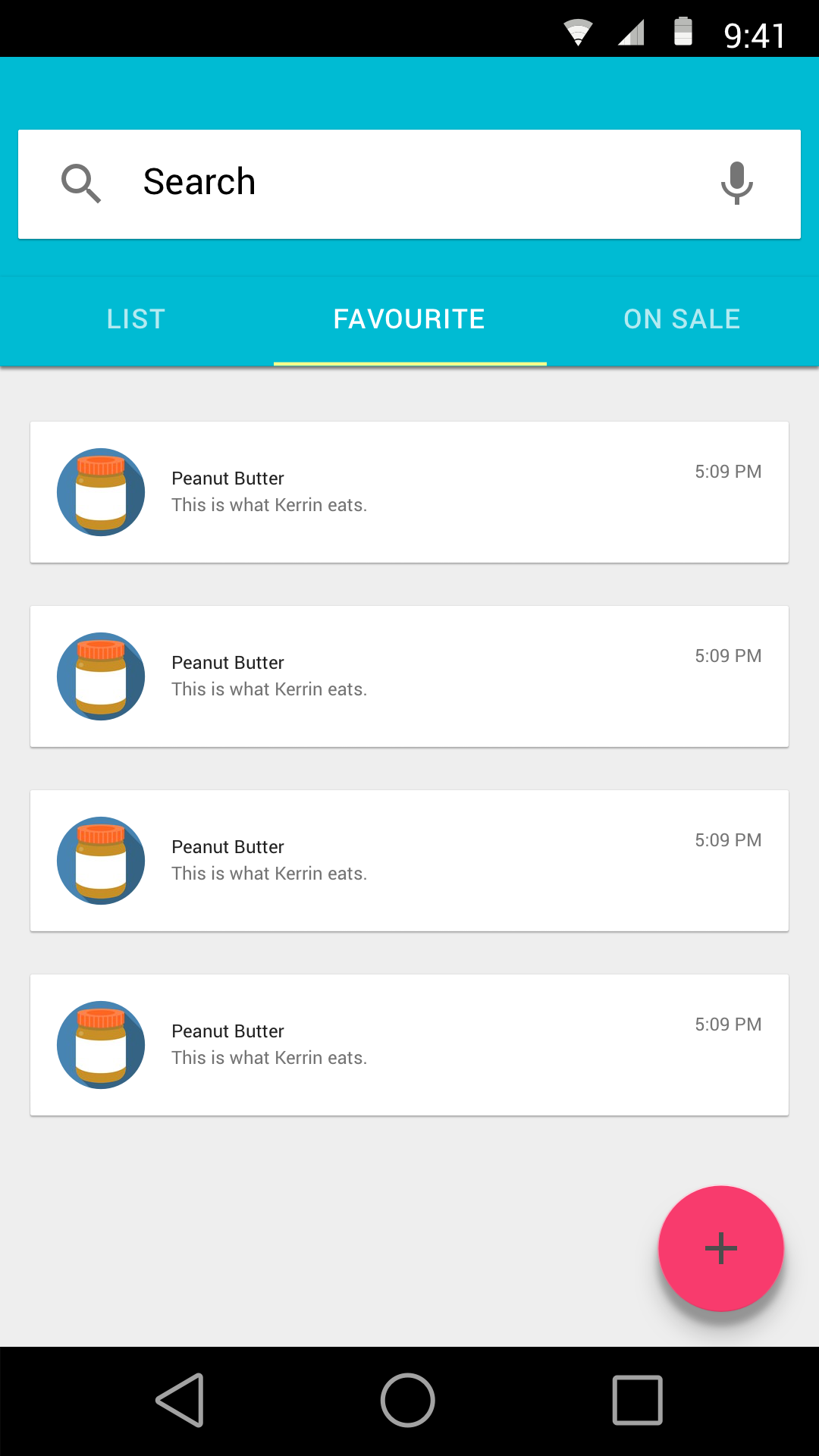Viewport: 819px width, 1456px height.
Task: Select the Favourite tab
Action: (409, 319)
